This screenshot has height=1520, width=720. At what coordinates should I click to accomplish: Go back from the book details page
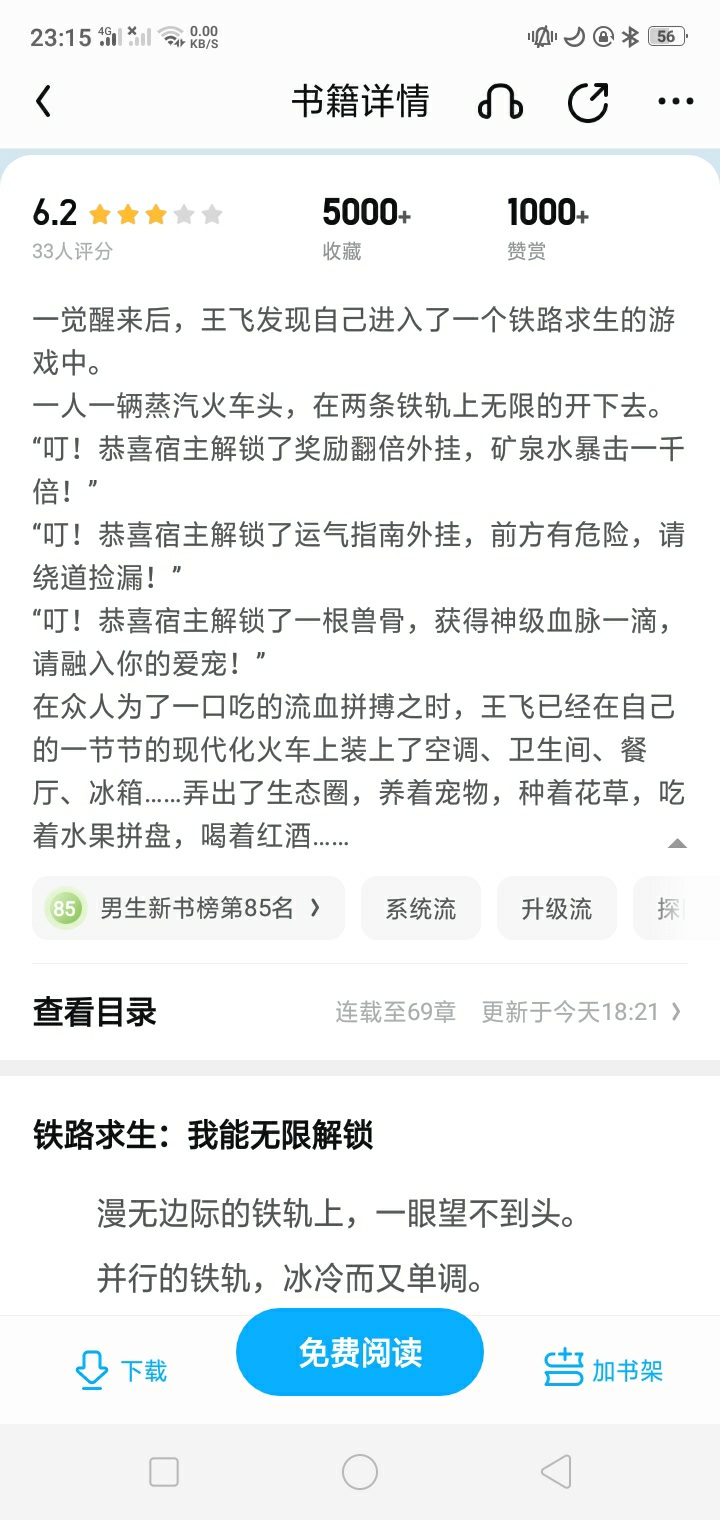pos(43,102)
